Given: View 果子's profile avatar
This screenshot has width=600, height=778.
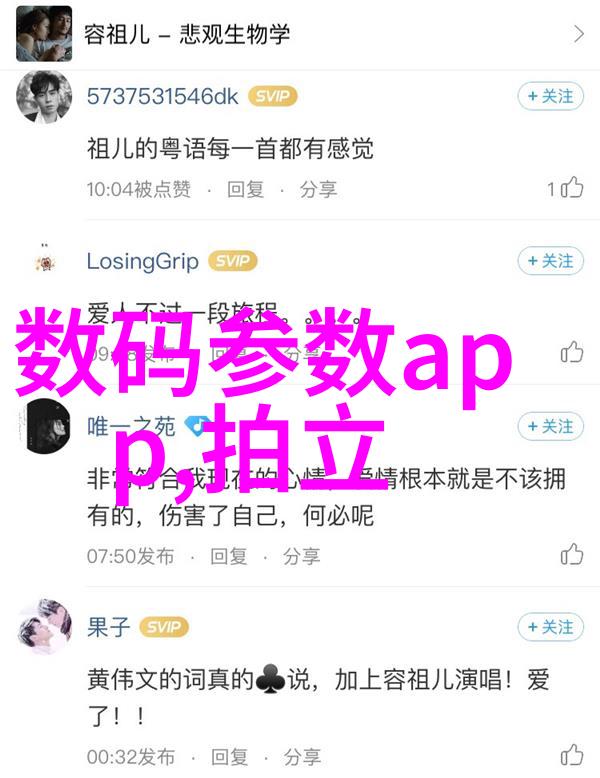Looking at the screenshot, I should click(45, 627).
